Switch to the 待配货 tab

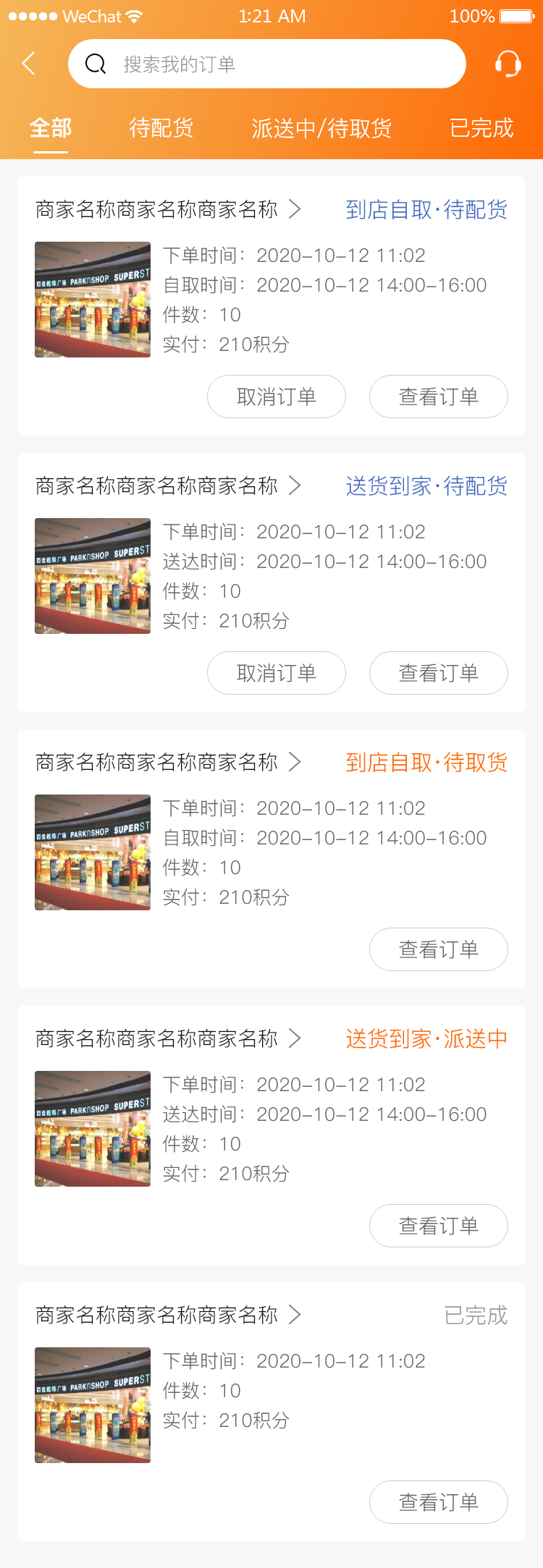pos(161,128)
